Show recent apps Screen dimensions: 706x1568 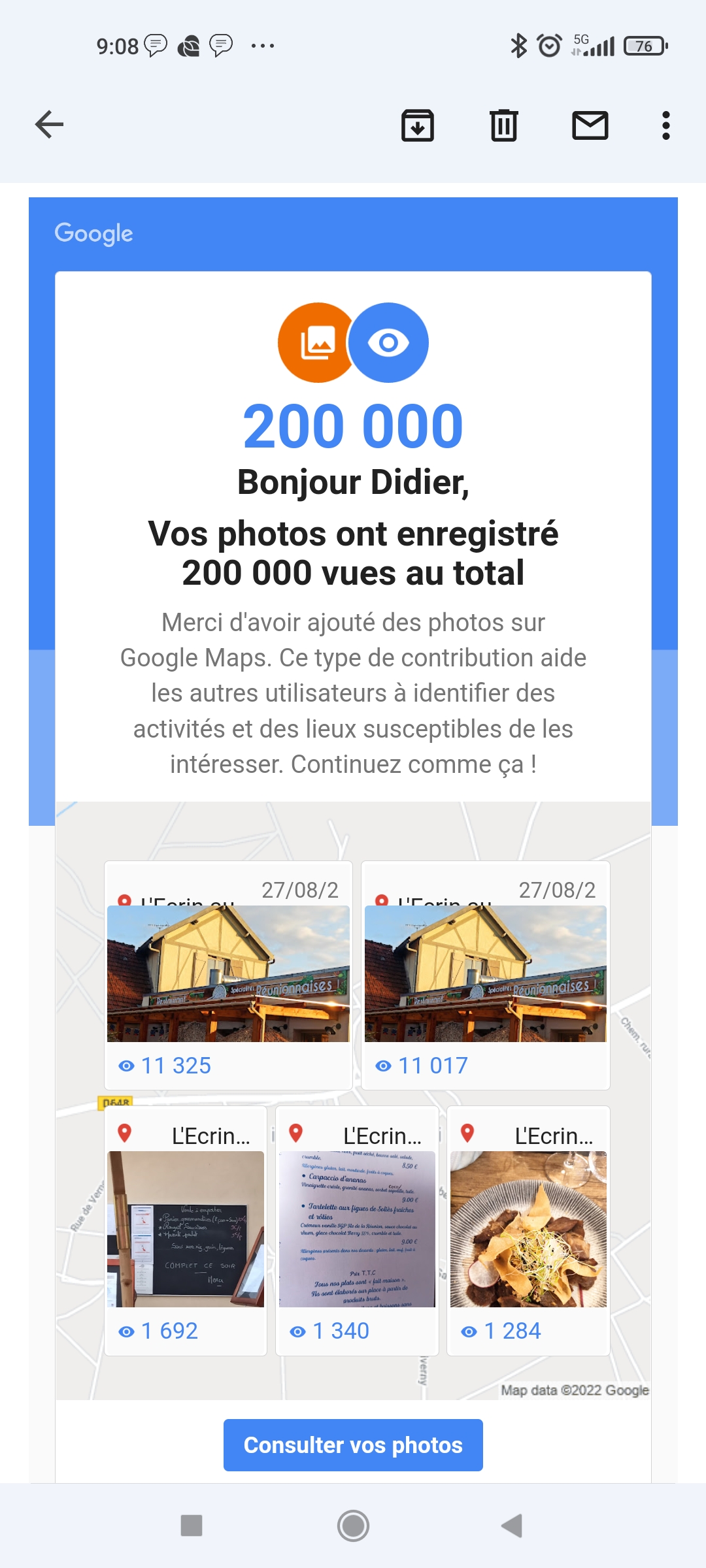click(x=192, y=1526)
